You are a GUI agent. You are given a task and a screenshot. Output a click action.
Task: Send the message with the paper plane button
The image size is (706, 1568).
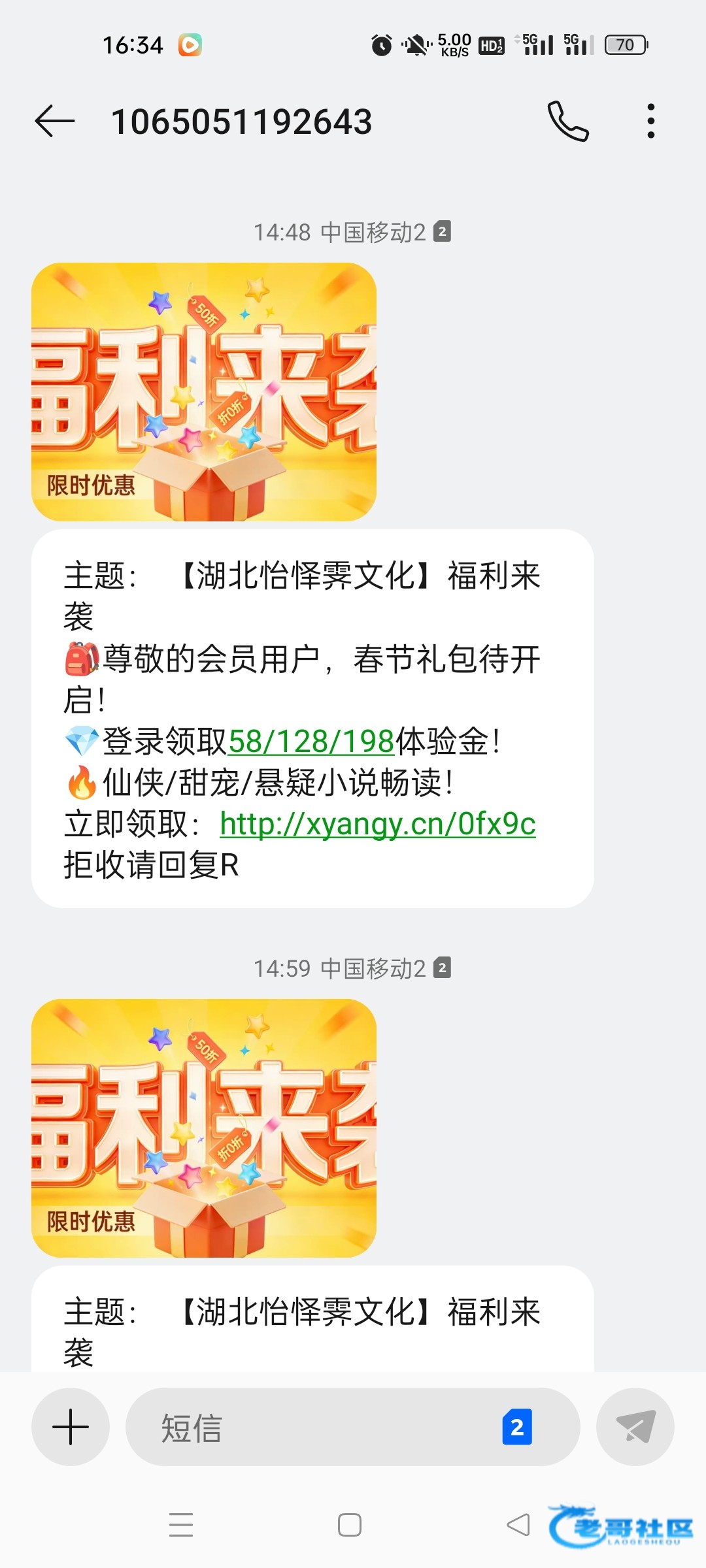point(635,1427)
